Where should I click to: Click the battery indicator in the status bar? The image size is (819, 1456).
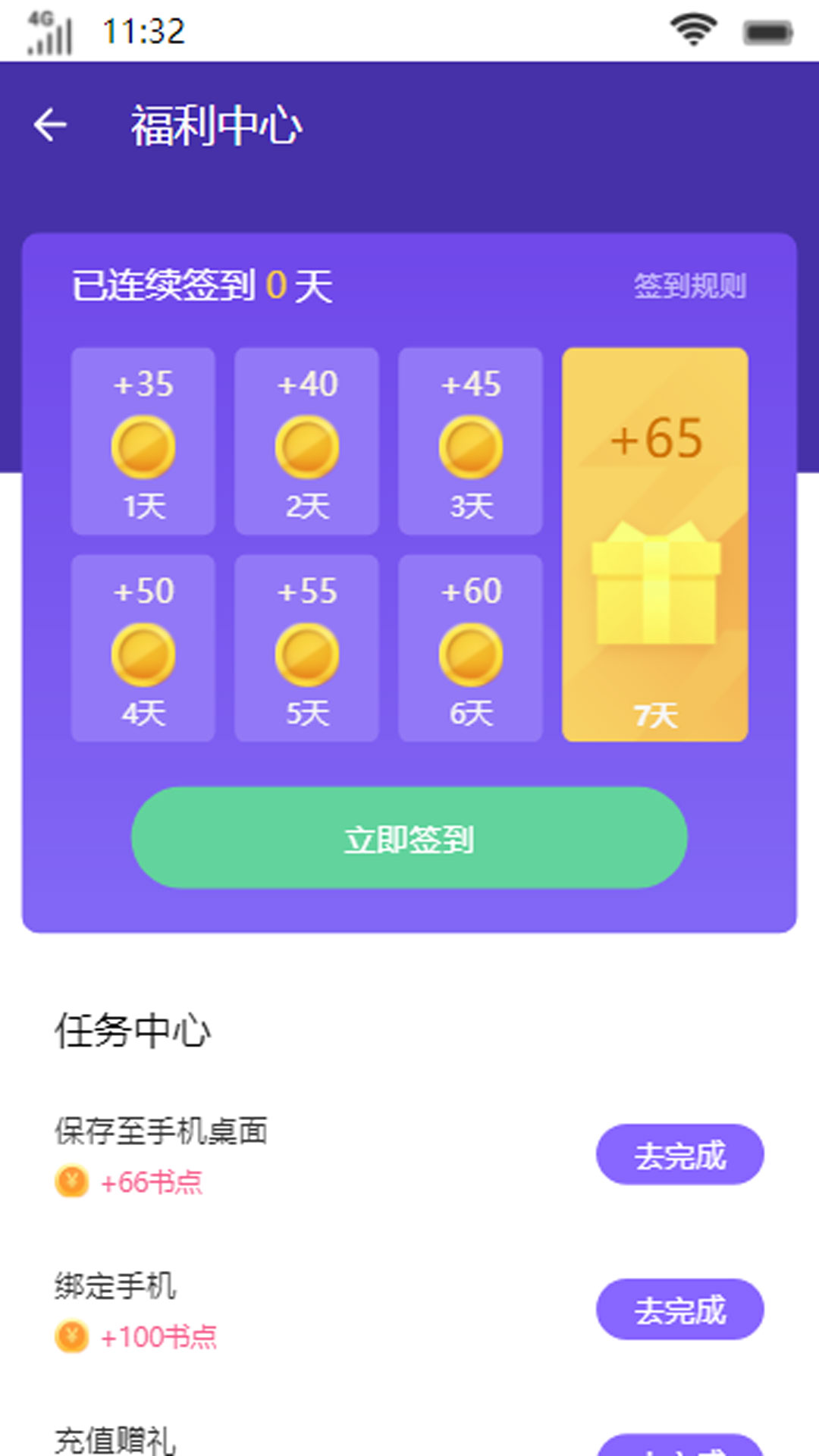(x=768, y=30)
